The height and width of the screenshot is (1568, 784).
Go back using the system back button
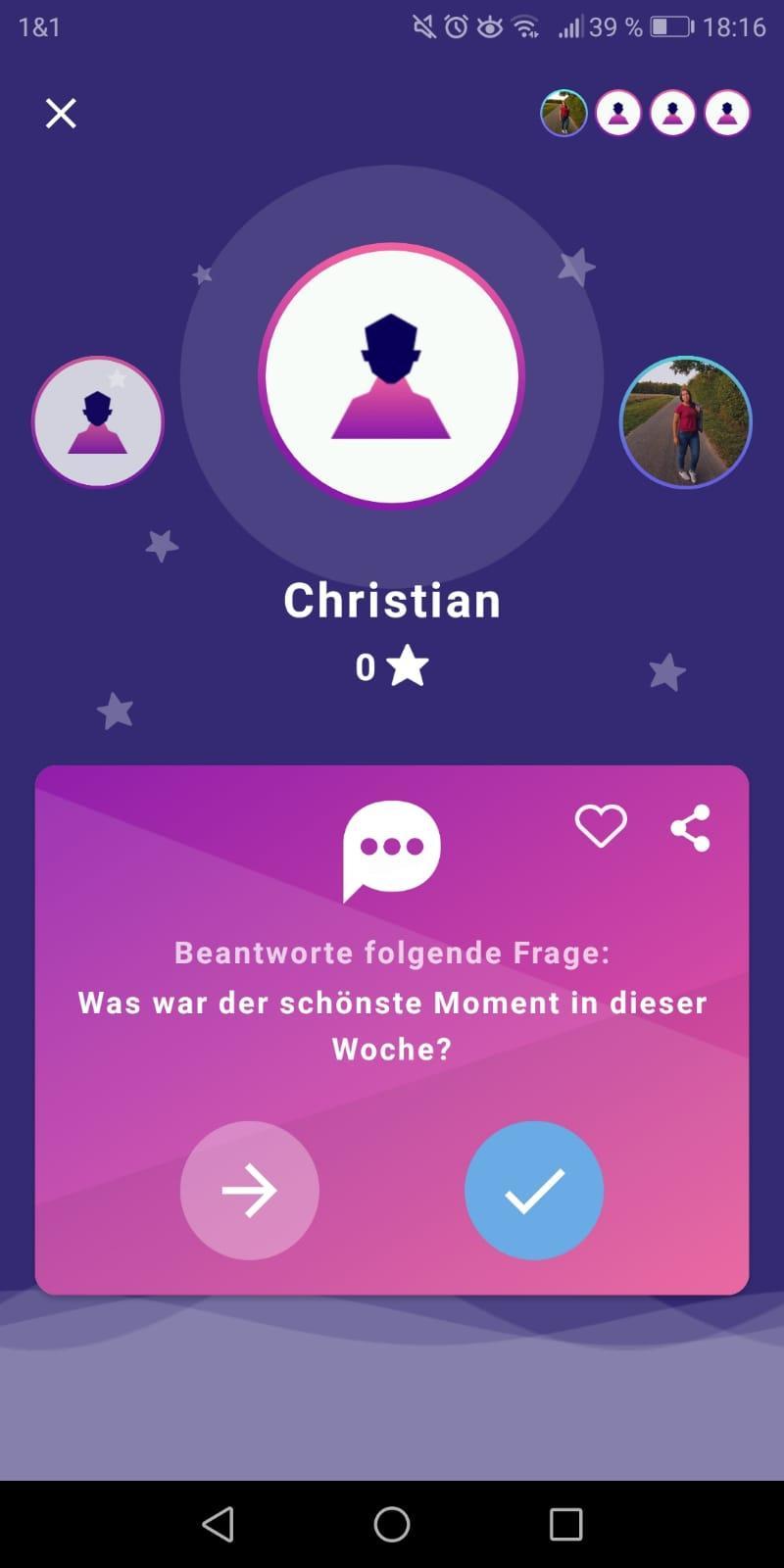(x=218, y=1524)
